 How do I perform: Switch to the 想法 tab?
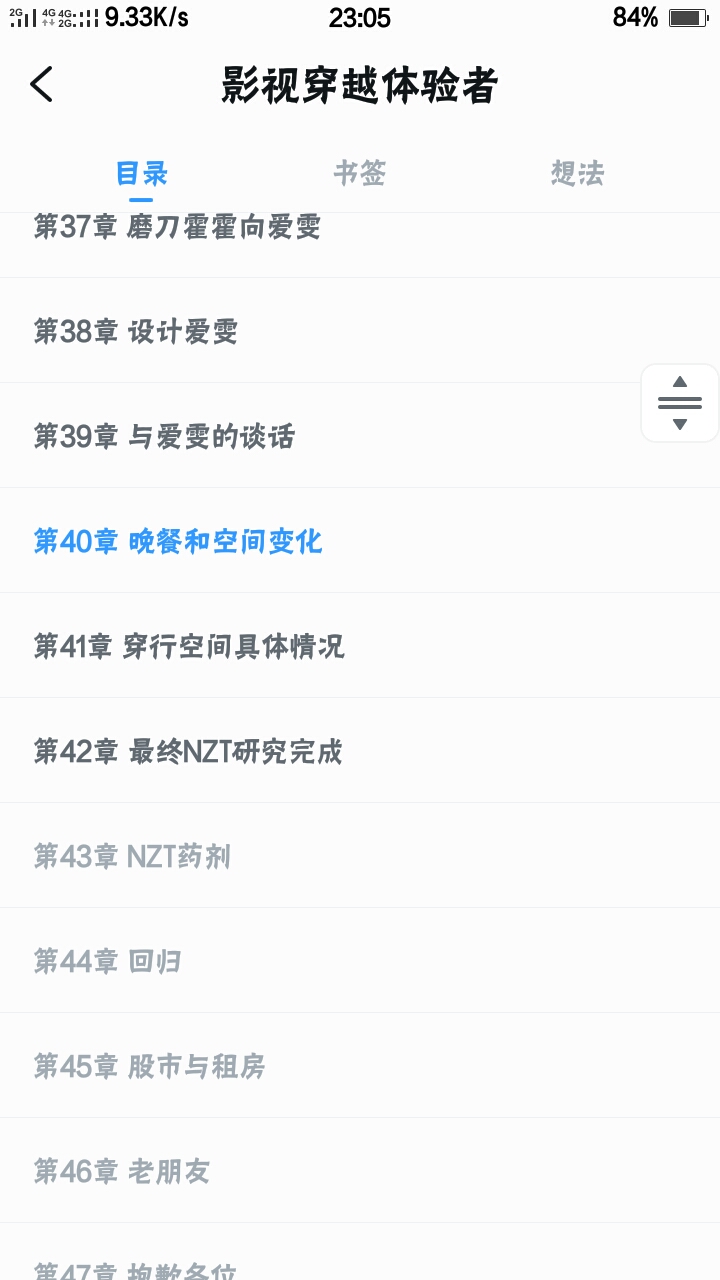pos(577,173)
